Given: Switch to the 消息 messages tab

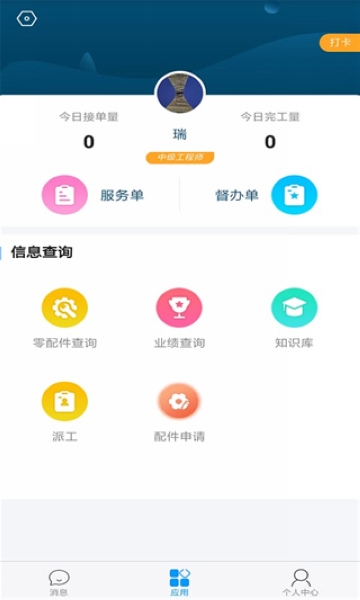Looking at the screenshot, I should coord(59,582).
